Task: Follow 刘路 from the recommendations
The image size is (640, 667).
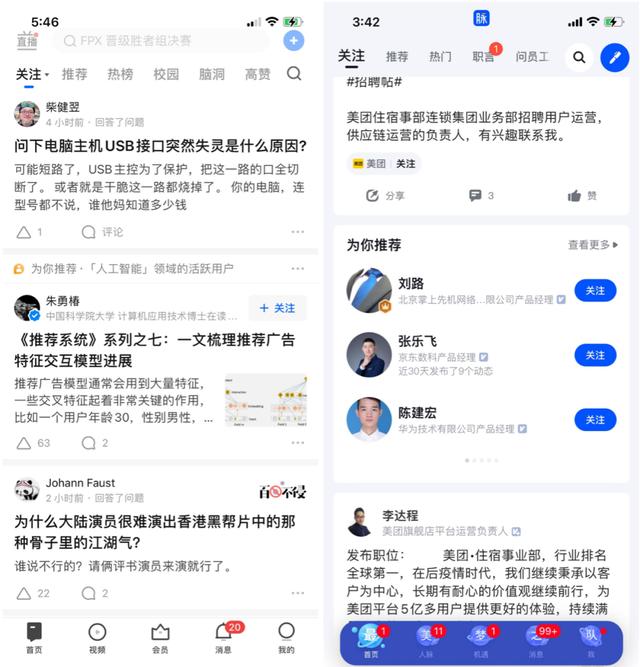Action: click(595, 290)
